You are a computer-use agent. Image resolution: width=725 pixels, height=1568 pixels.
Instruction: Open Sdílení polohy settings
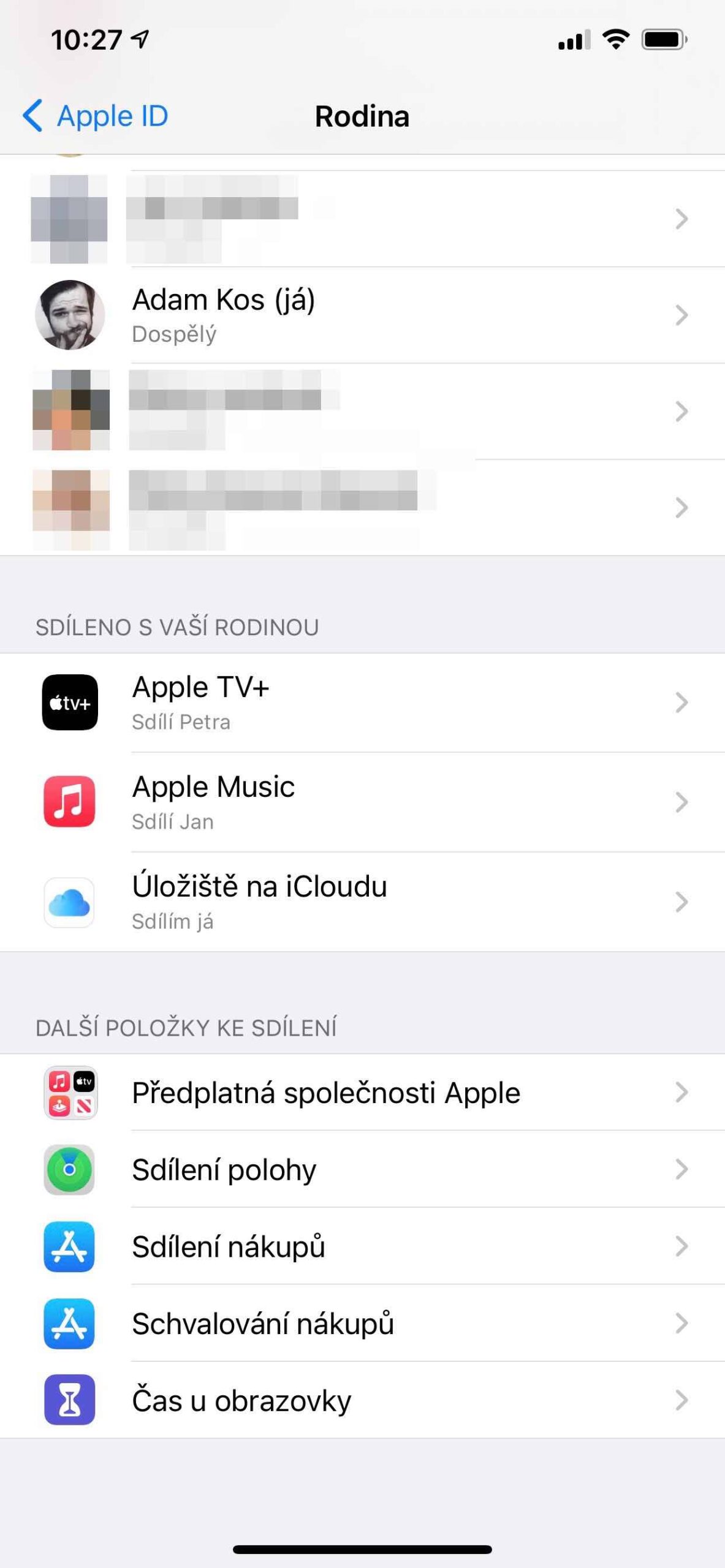(x=363, y=1170)
